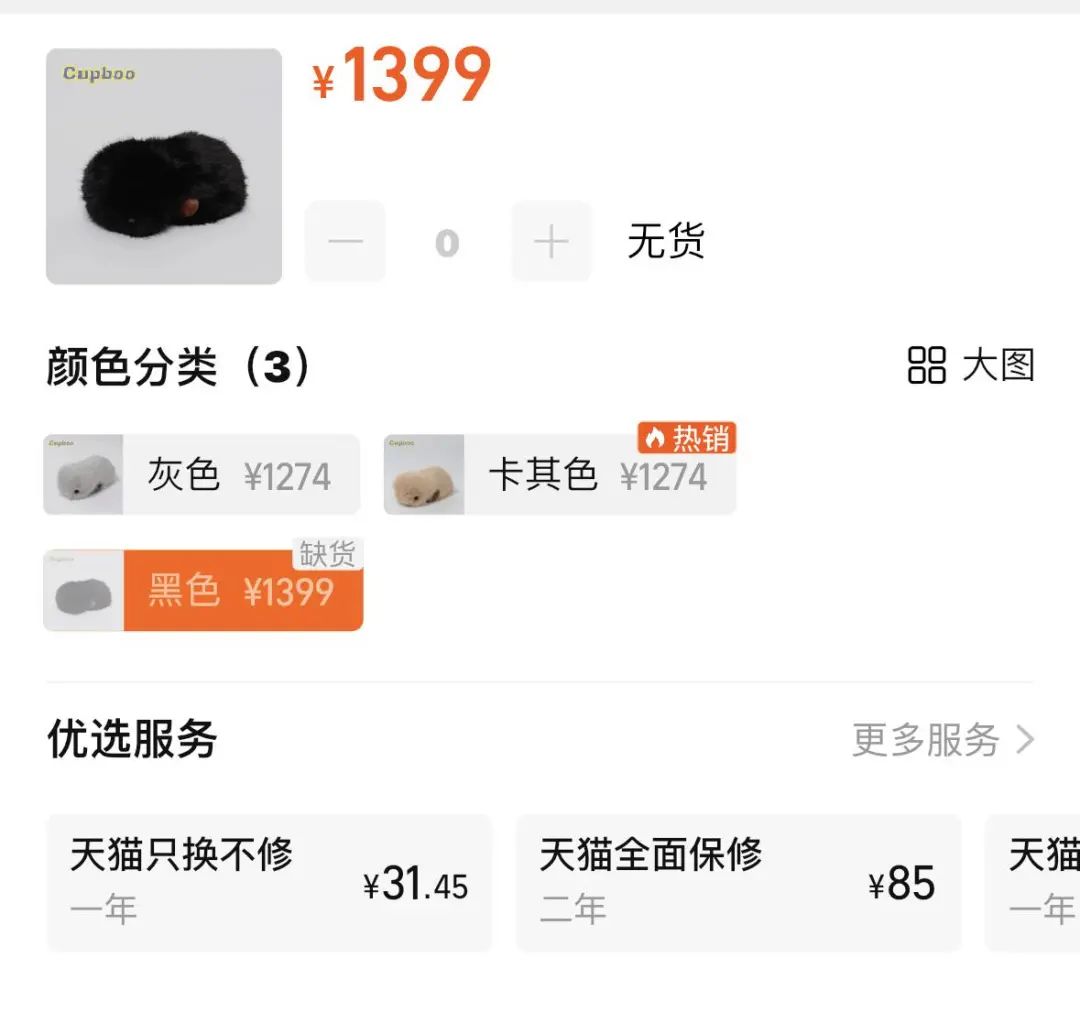Image resolution: width=1080 pixels, height=1012 pixels.
Task: Increase quantity with the plus button
Action: point(551,242)
